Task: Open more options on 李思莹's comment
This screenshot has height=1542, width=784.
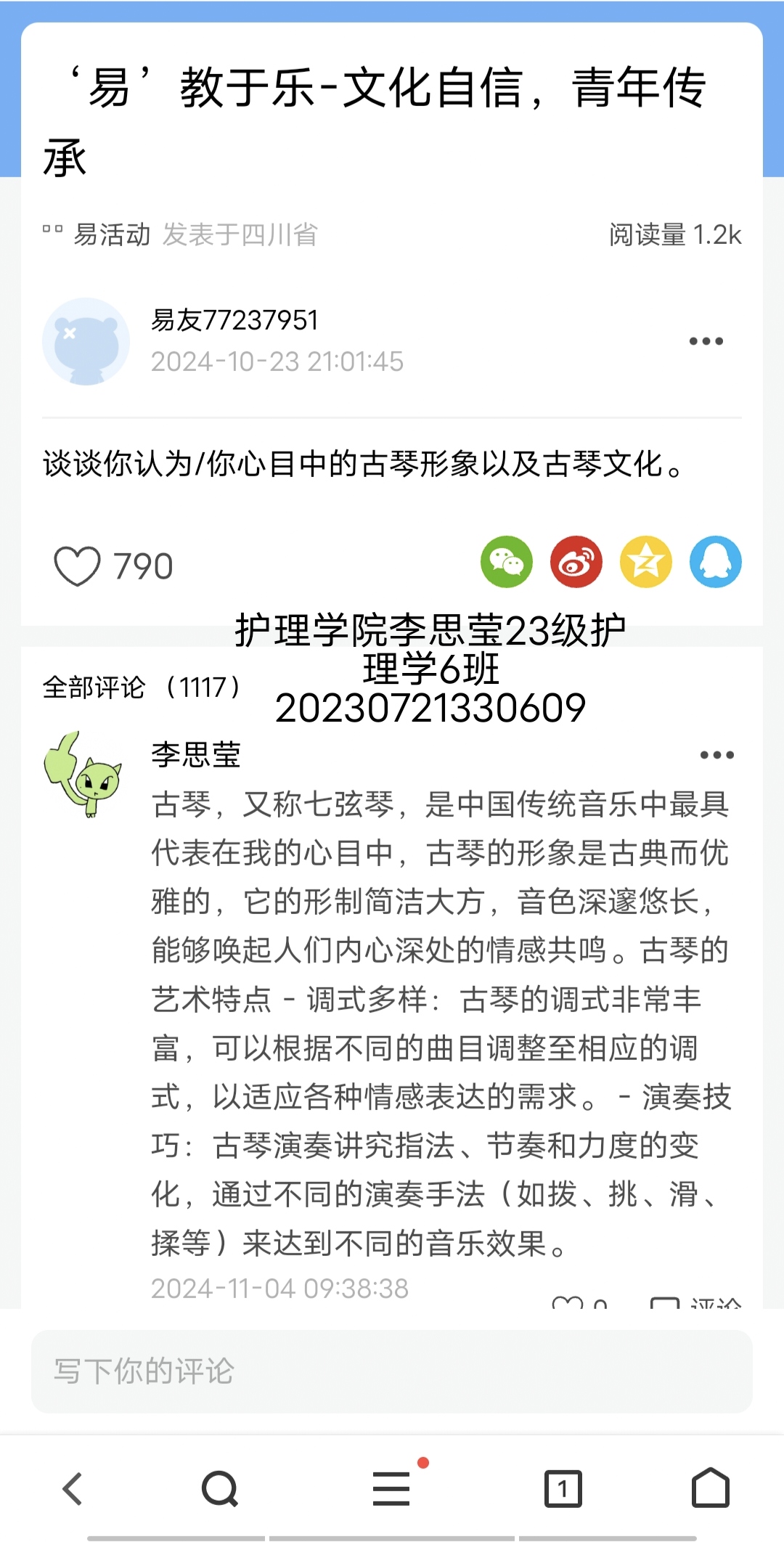Action: pyautogui.click(x=716, y=755)
